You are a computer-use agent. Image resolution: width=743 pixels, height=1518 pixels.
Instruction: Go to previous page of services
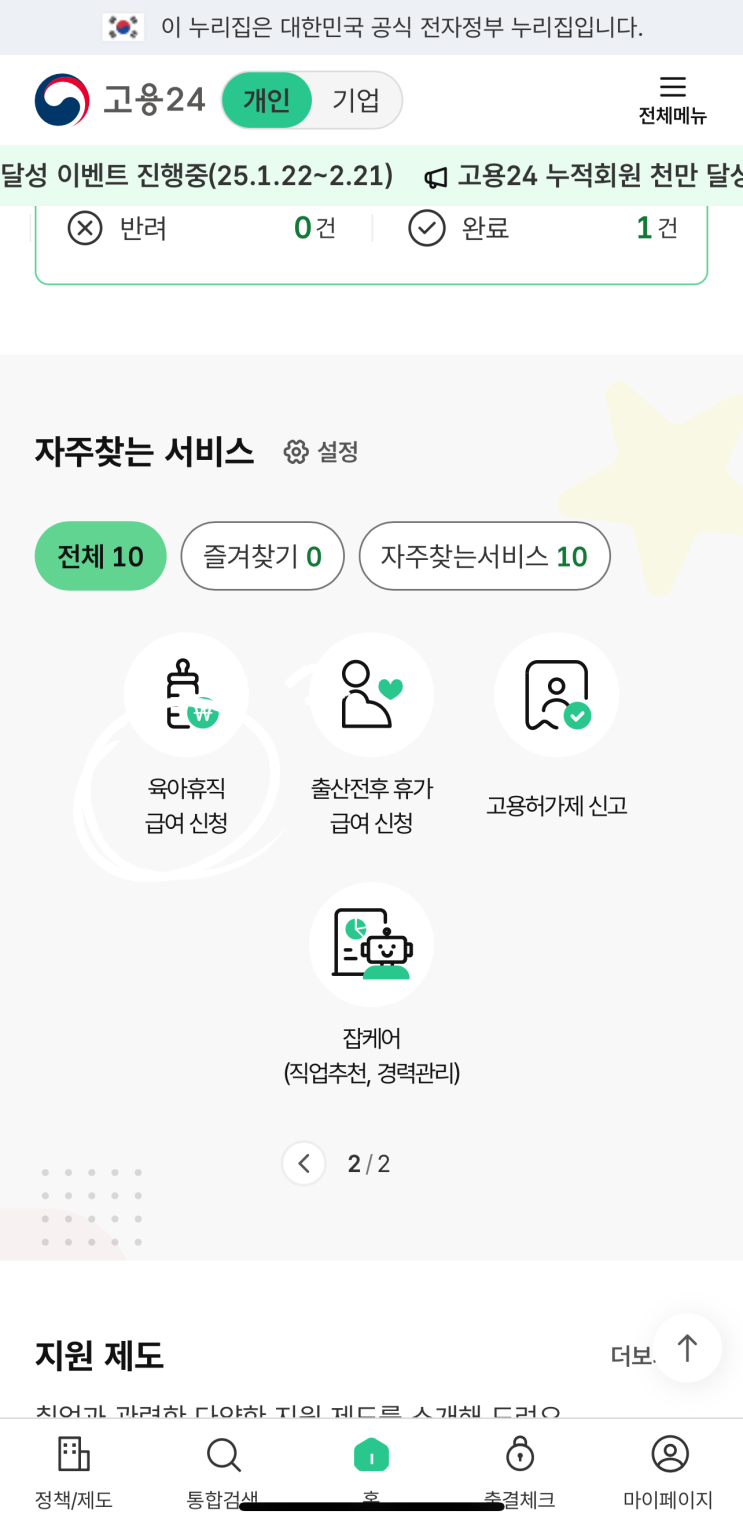click(304, 1164)
